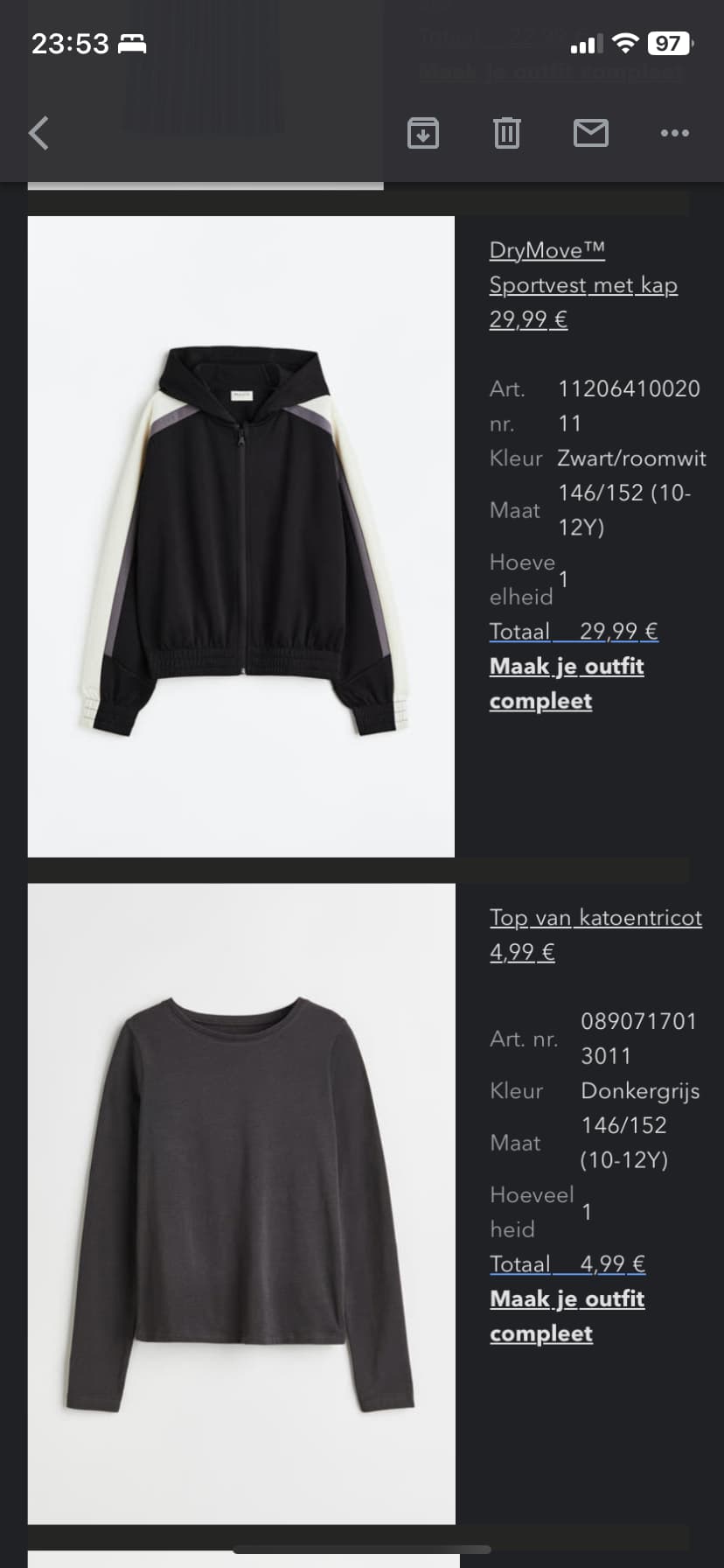
Task: Tap Totaal 29,99 € link
Action: pyautogui.click(x=574, y=631)
